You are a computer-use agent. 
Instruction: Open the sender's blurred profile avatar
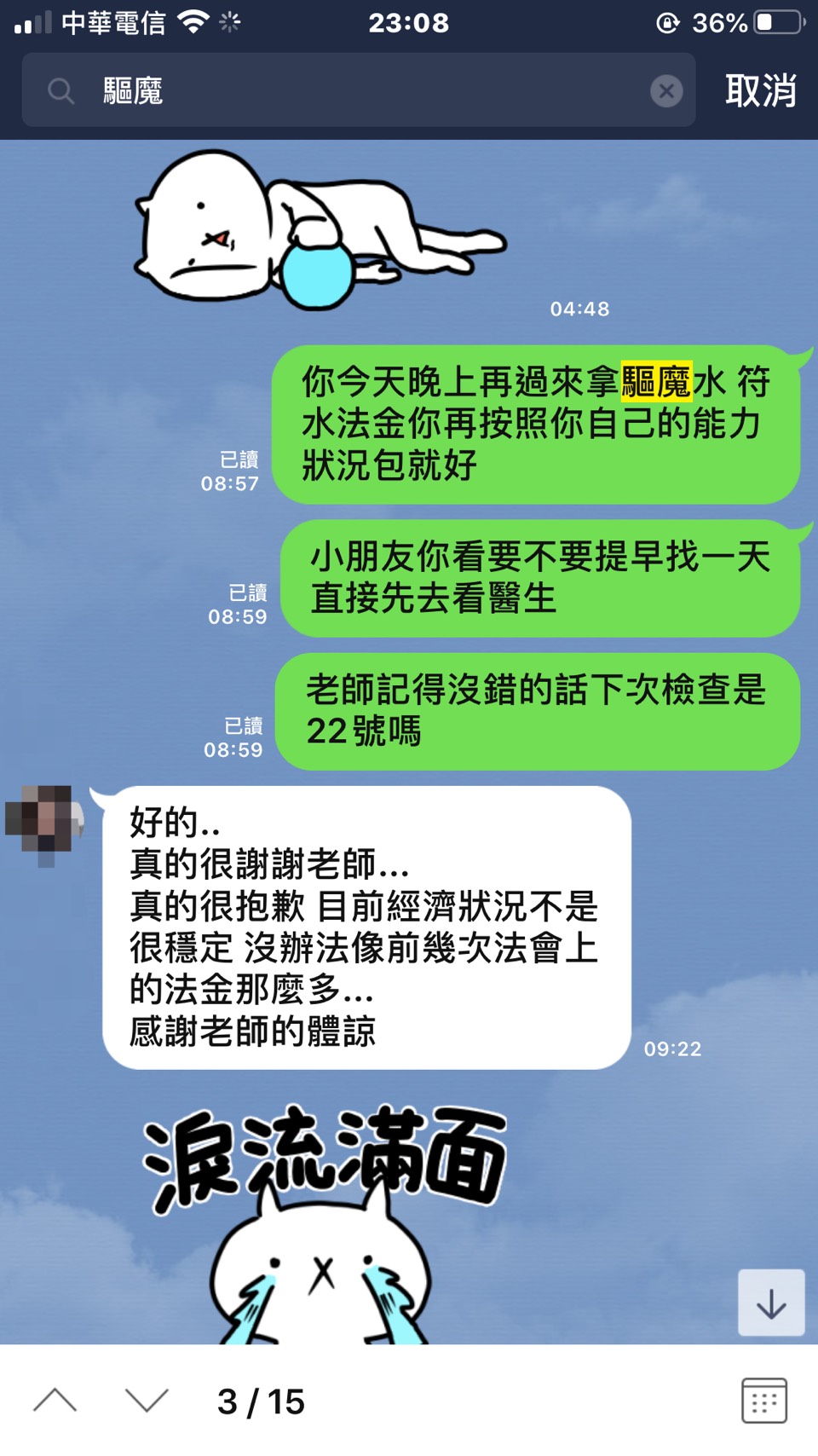click(44, 822)
